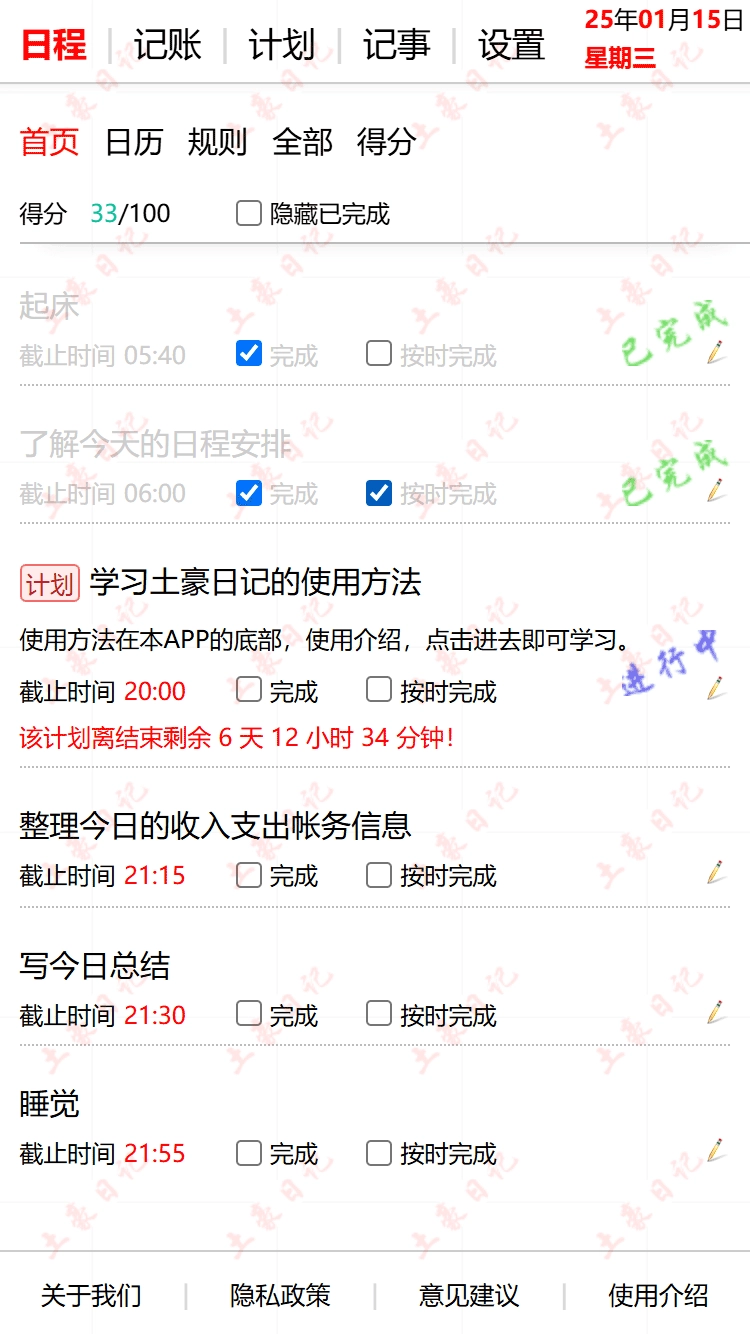
Task: Tick 按时完成 for 睡觉
Action: tap(379, 1153)
